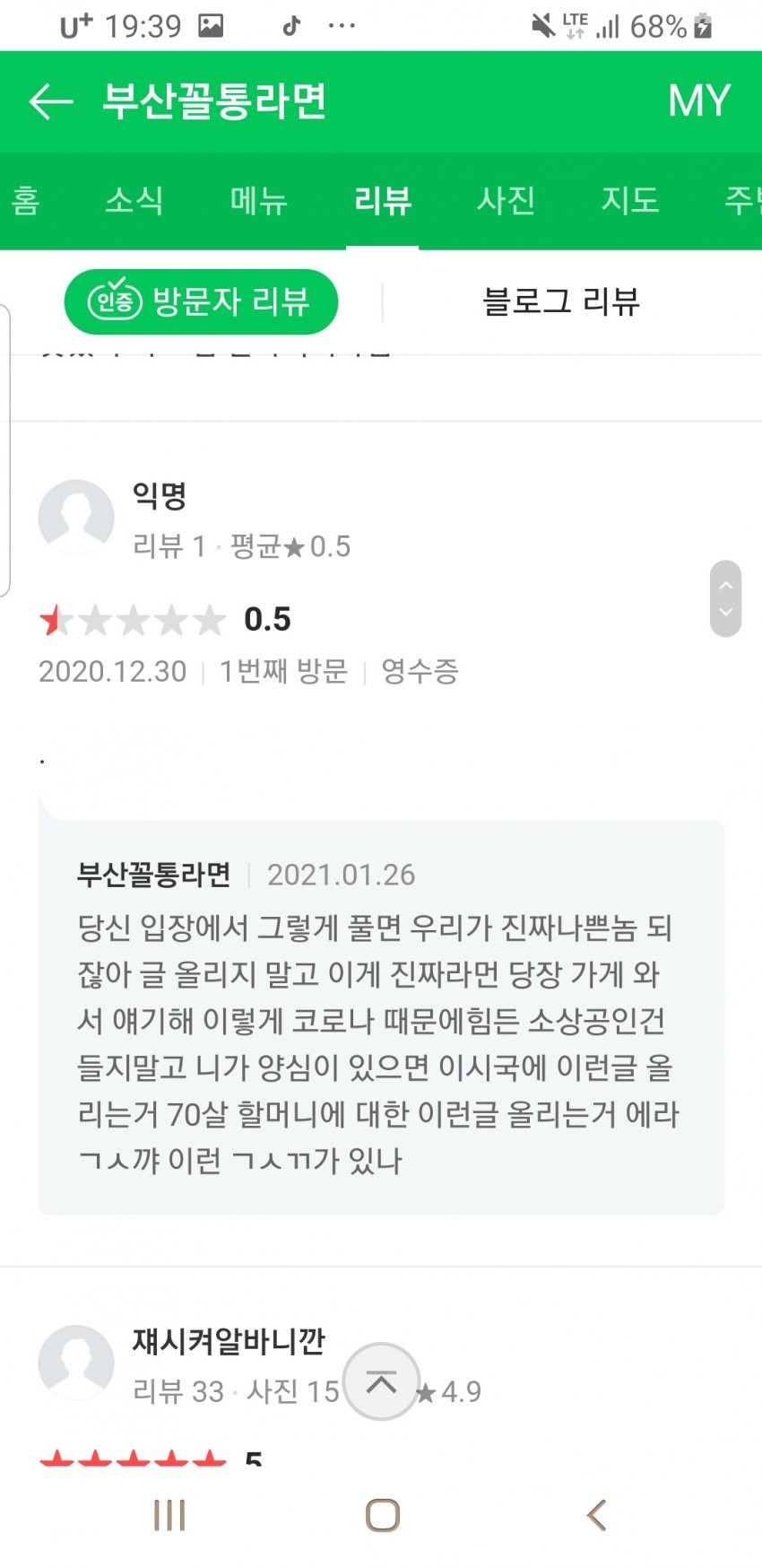Select the verified 방문자 리뷰 toggle
Viewport: 762px width, 1568px height.
pyautogui.click(x=201, y=302)
